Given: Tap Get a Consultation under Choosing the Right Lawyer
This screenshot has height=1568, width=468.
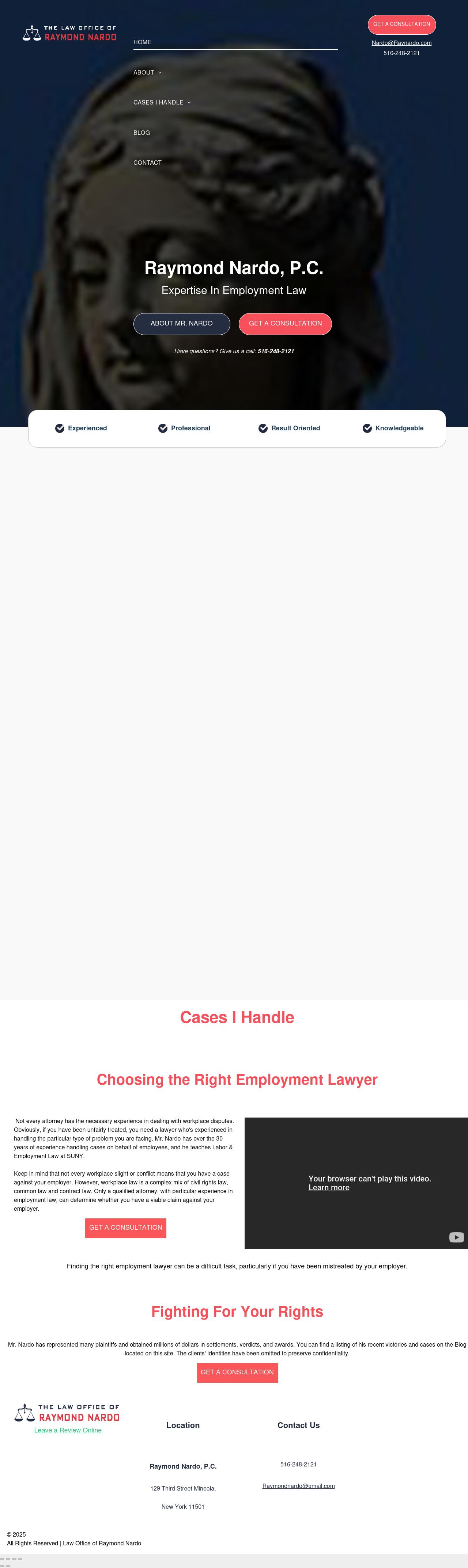Looking at the screenshot, I should [x=125, y=1227].
